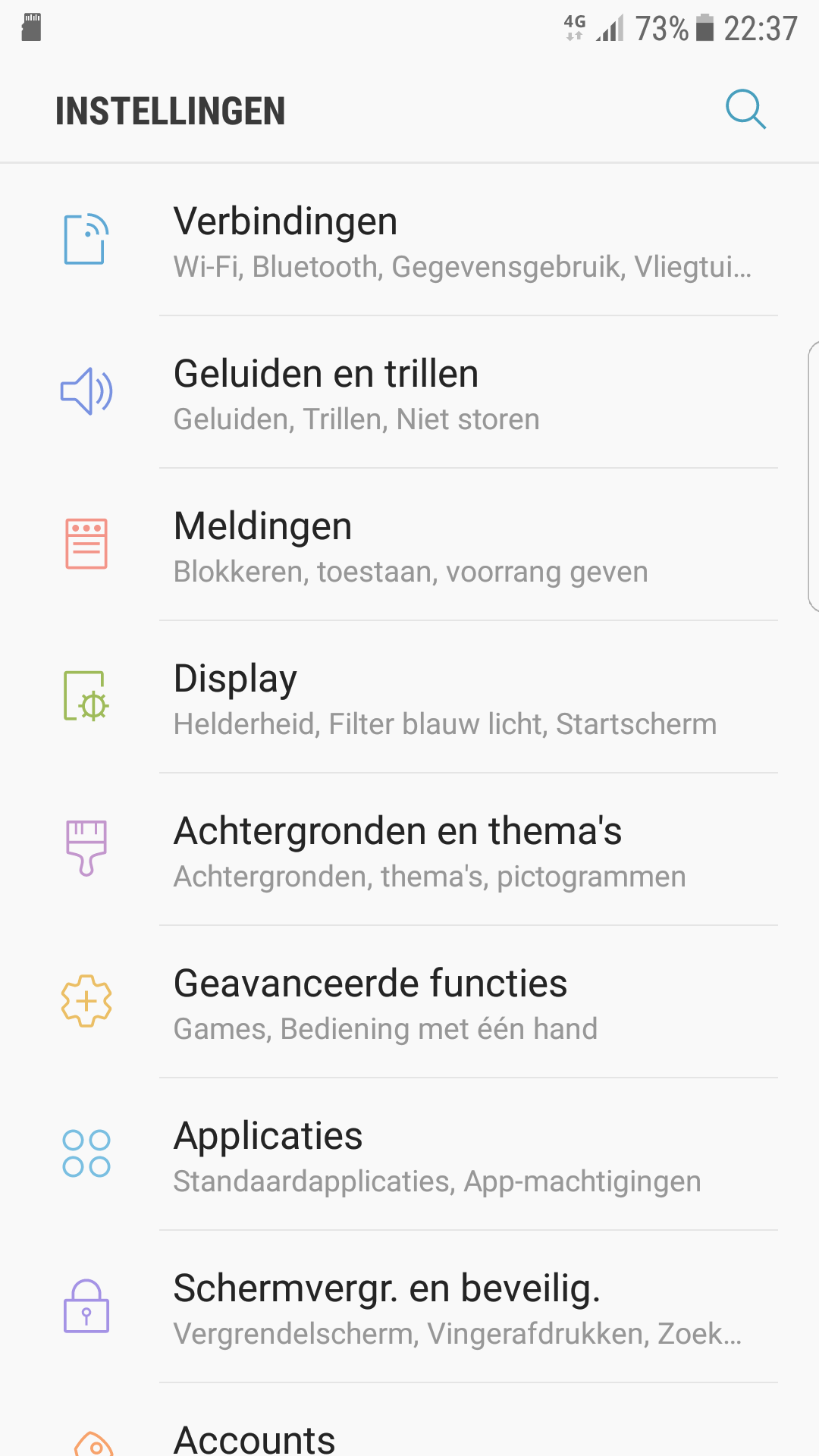Open the search icon in Instellingen

[745, 110]
